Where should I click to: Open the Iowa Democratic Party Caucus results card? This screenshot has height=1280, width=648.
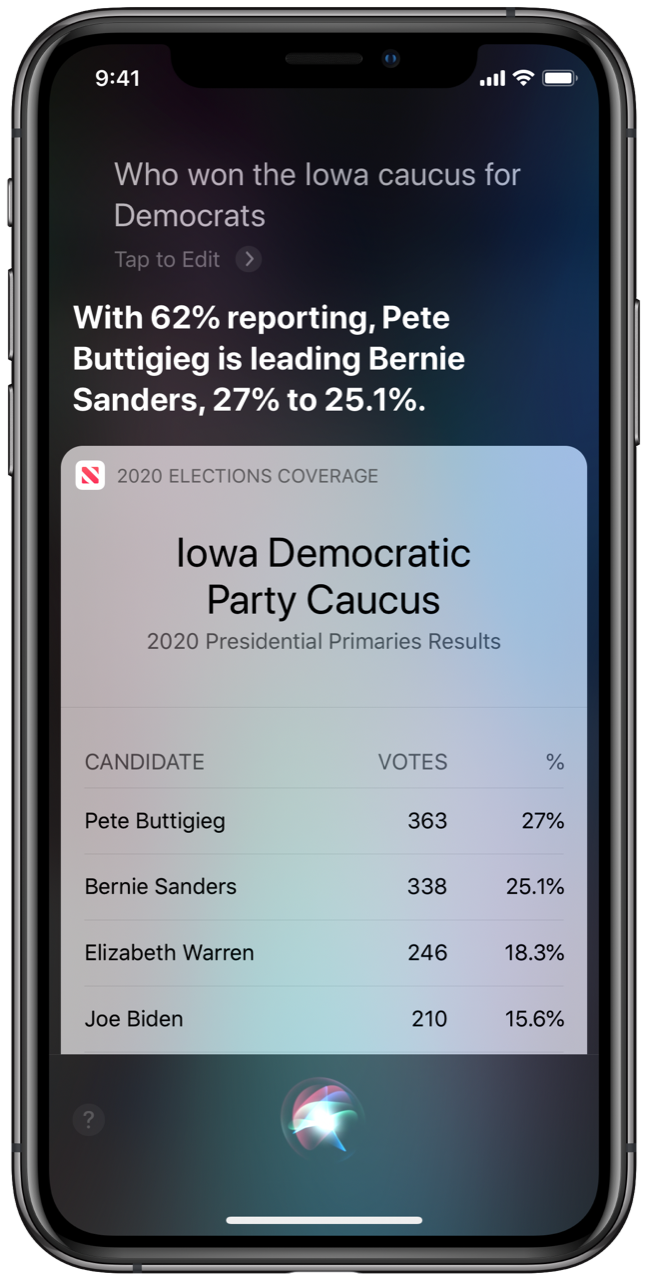click(x=323, y=577)
